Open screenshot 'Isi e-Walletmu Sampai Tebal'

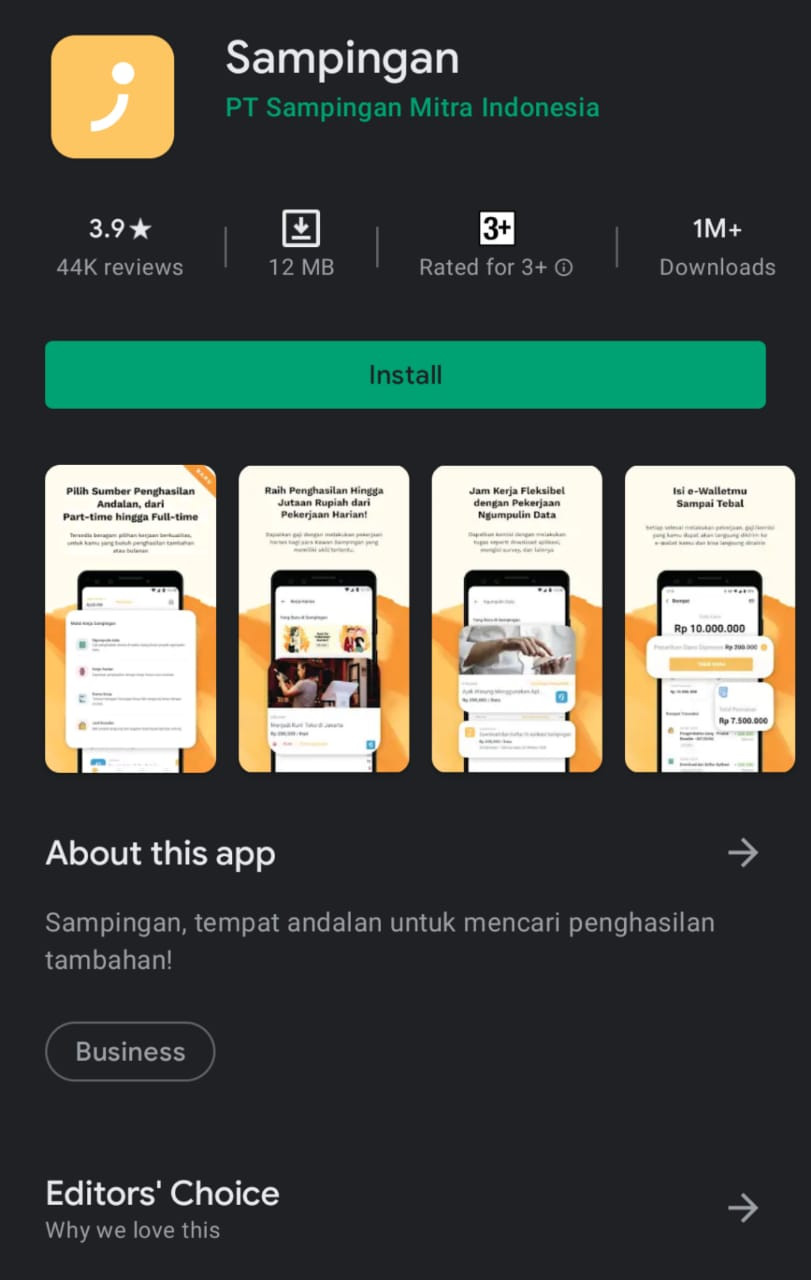point(710,618)
